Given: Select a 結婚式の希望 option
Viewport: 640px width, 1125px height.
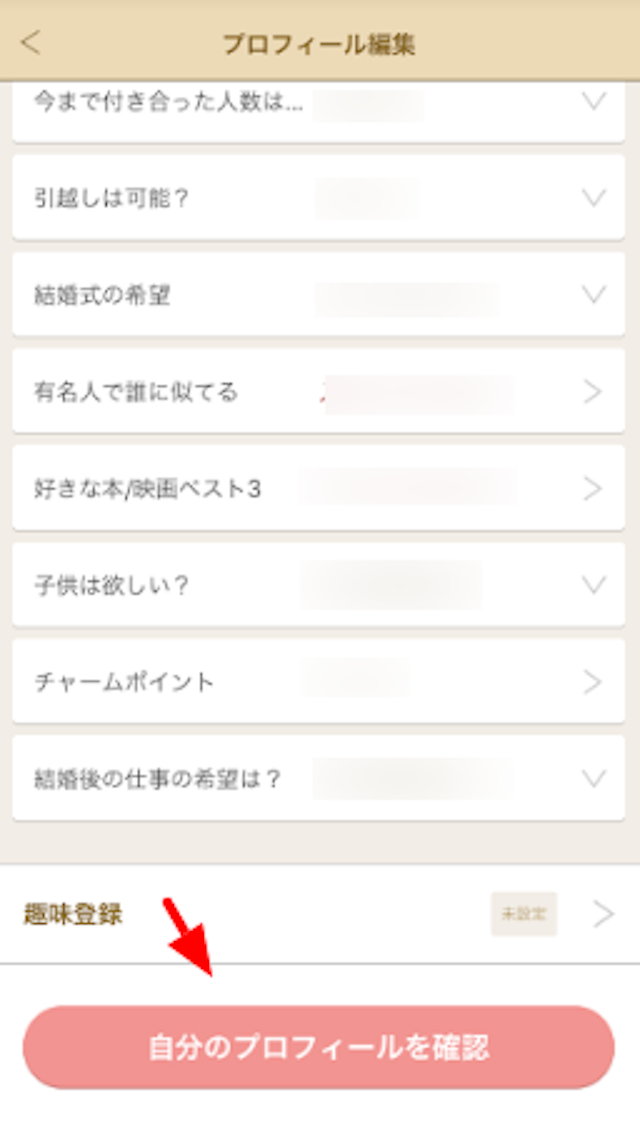Looking at the screenshot, I should click(318, 295).
